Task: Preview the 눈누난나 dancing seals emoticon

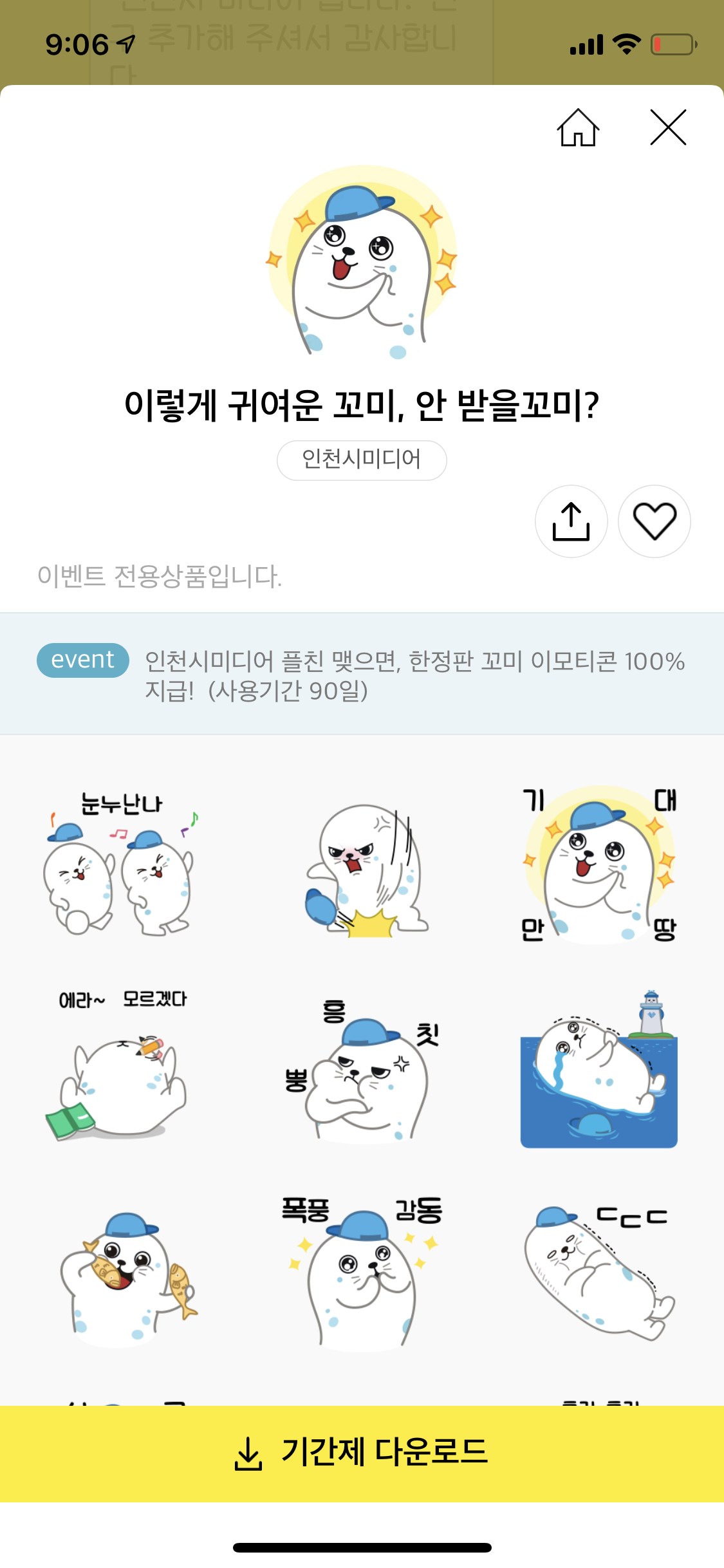Action: pyautogui.click(x=120, y=864)
